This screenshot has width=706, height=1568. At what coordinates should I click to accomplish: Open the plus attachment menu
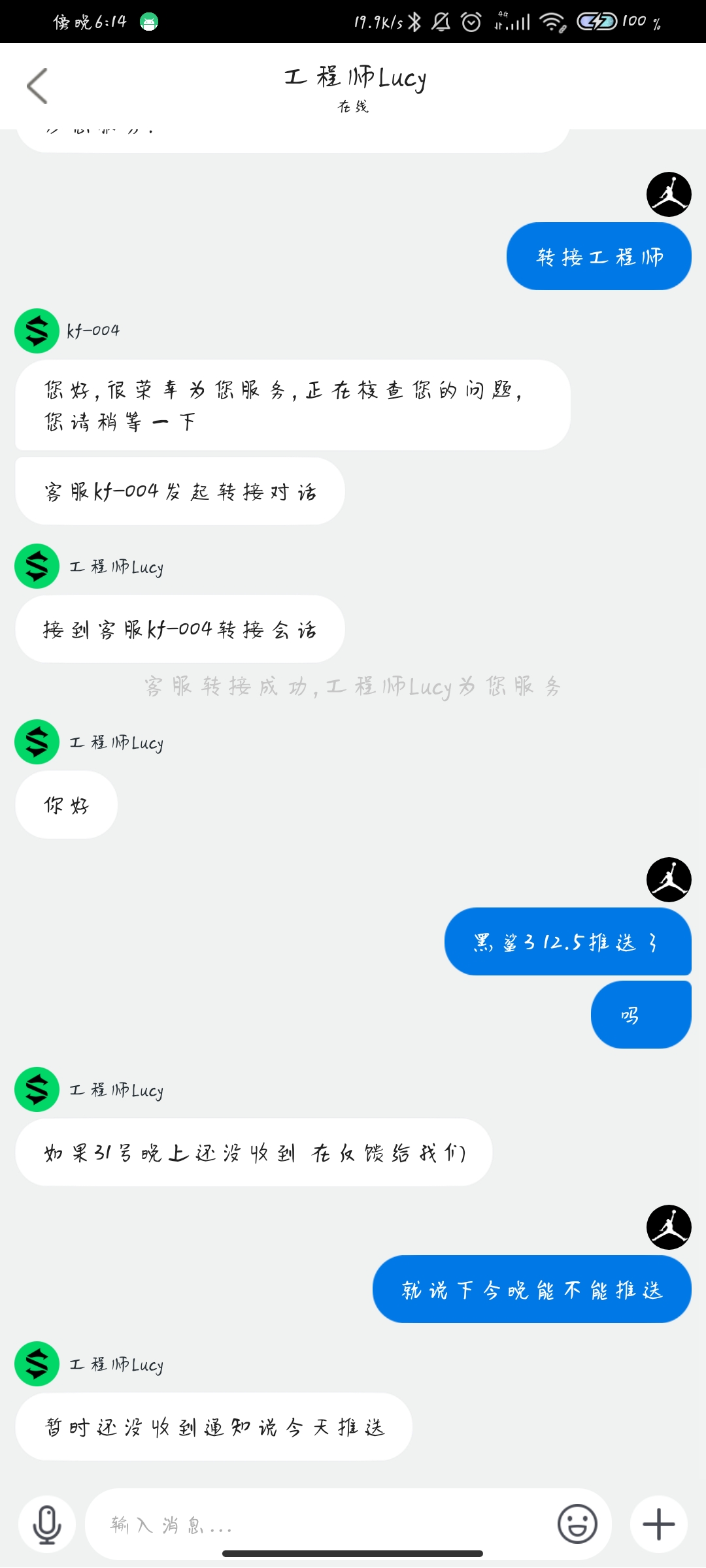click(x=658, y=1524)
